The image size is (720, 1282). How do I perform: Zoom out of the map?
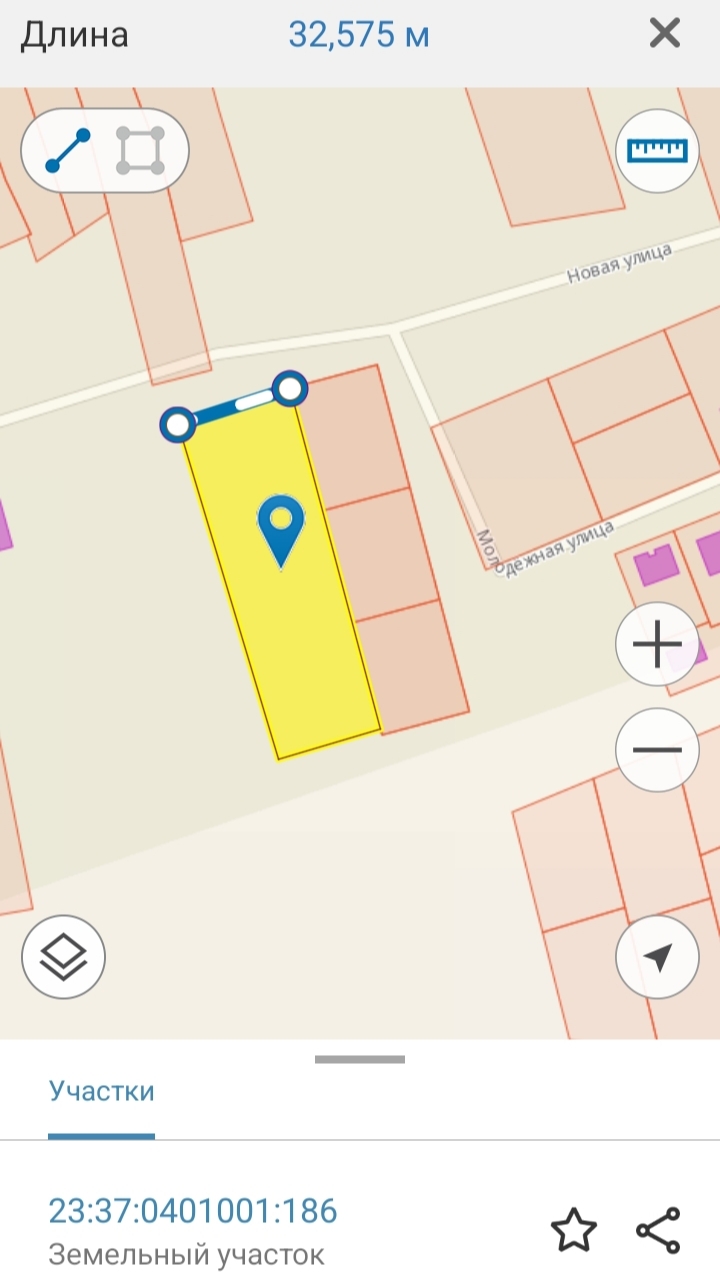657,750
